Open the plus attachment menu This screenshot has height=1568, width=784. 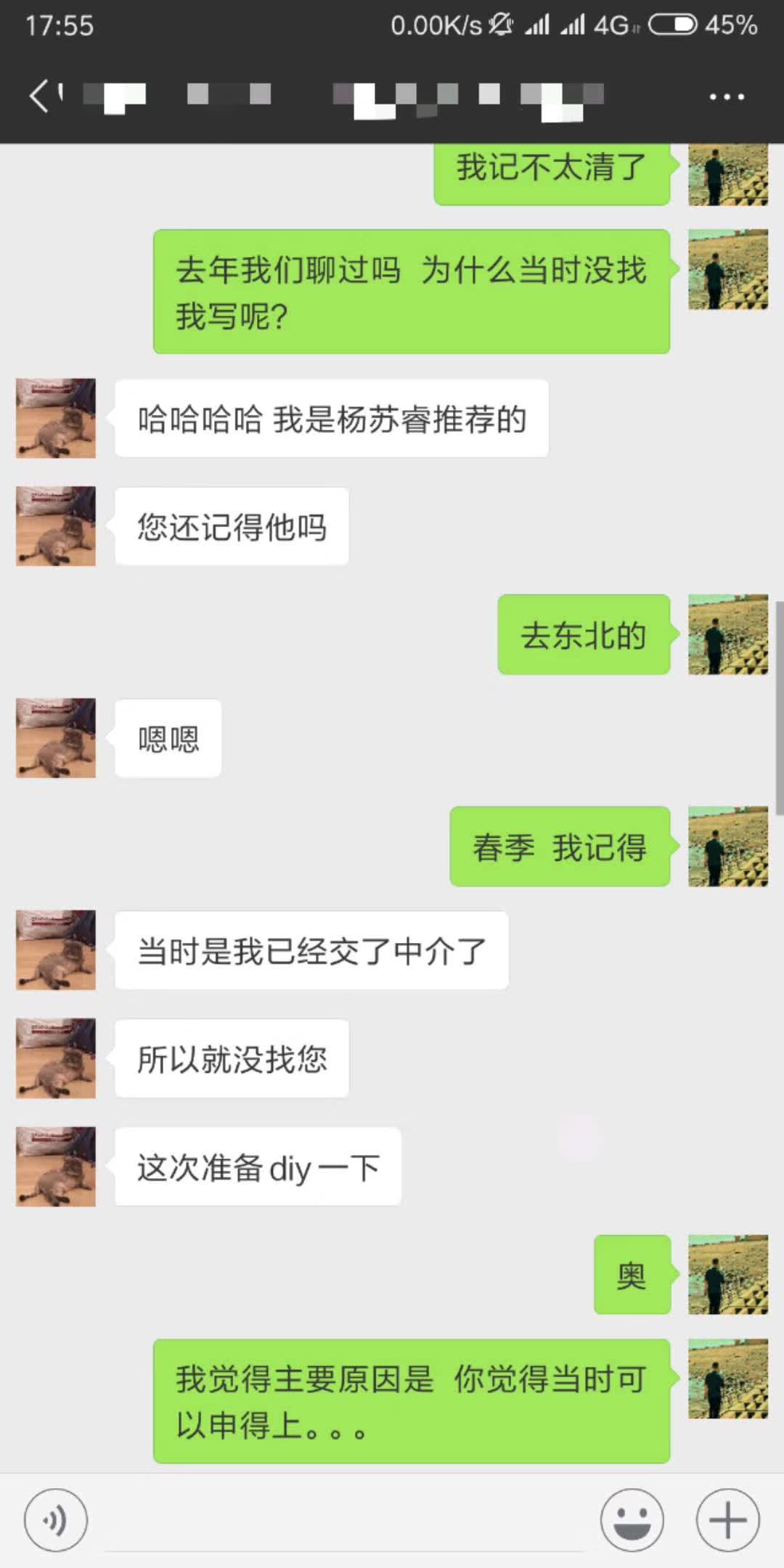[x=727, y=1520]
